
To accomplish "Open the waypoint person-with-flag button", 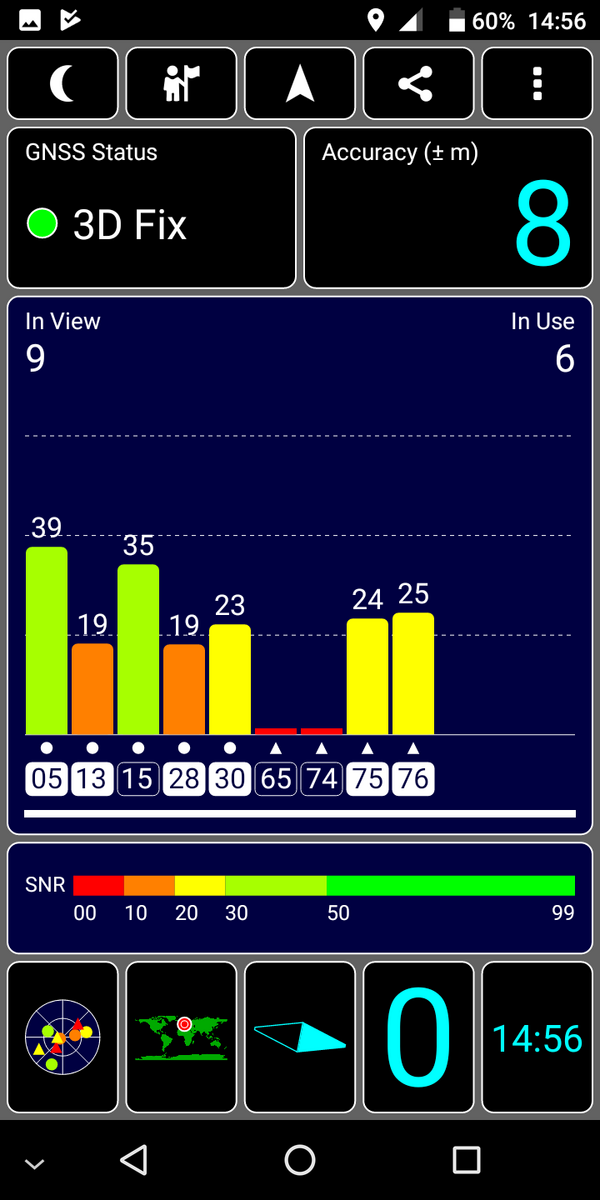I will [182, 84].
